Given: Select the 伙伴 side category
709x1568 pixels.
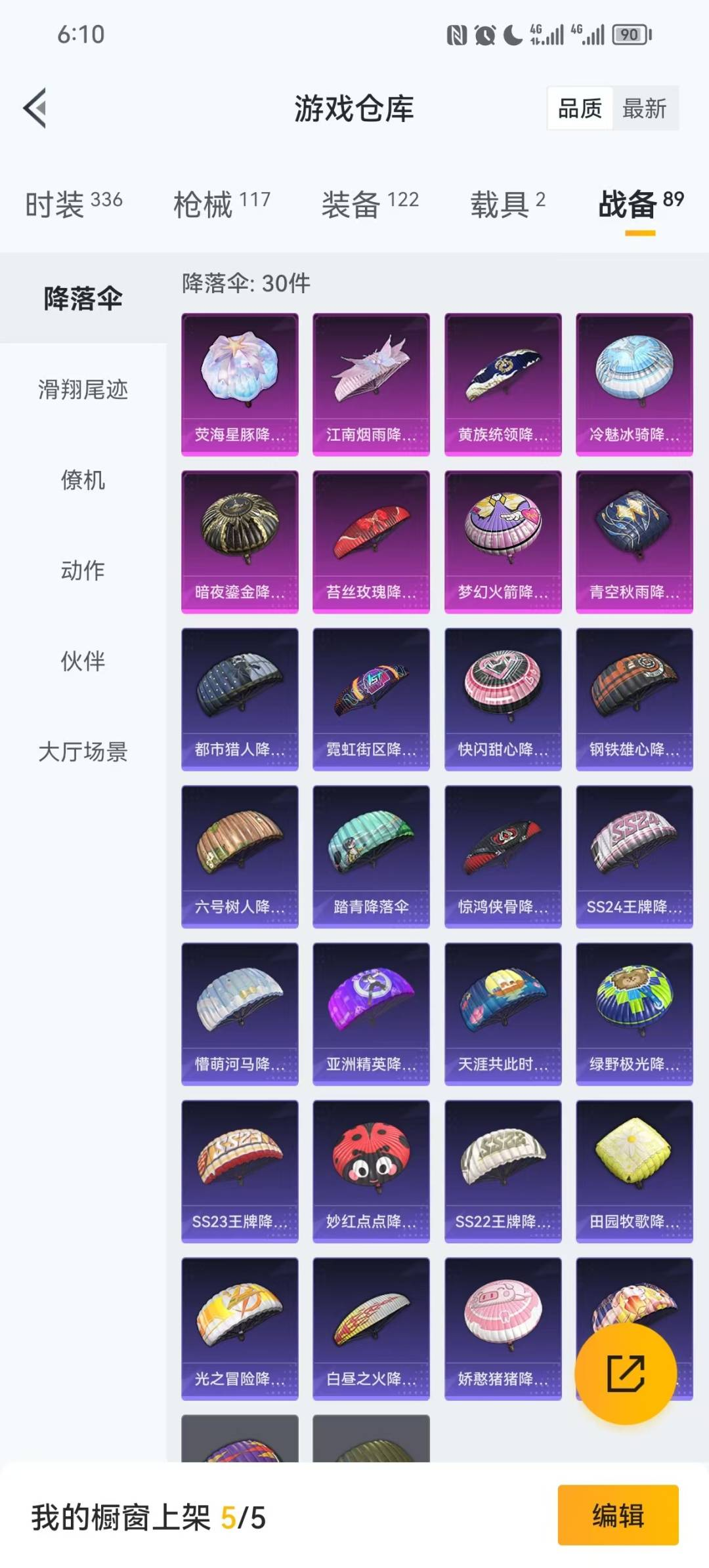Looking at the screenshot, I should [x=83, y=661].
